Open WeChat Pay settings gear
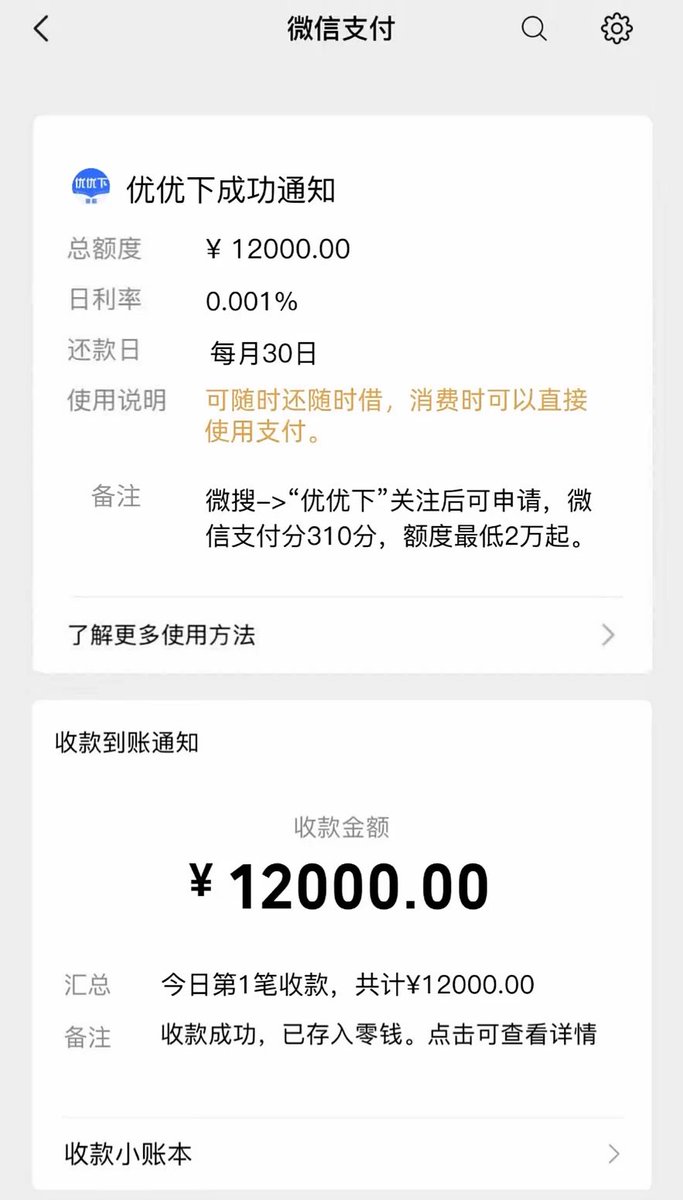This screenshot has width=683, height=1200. coord(617,29)
